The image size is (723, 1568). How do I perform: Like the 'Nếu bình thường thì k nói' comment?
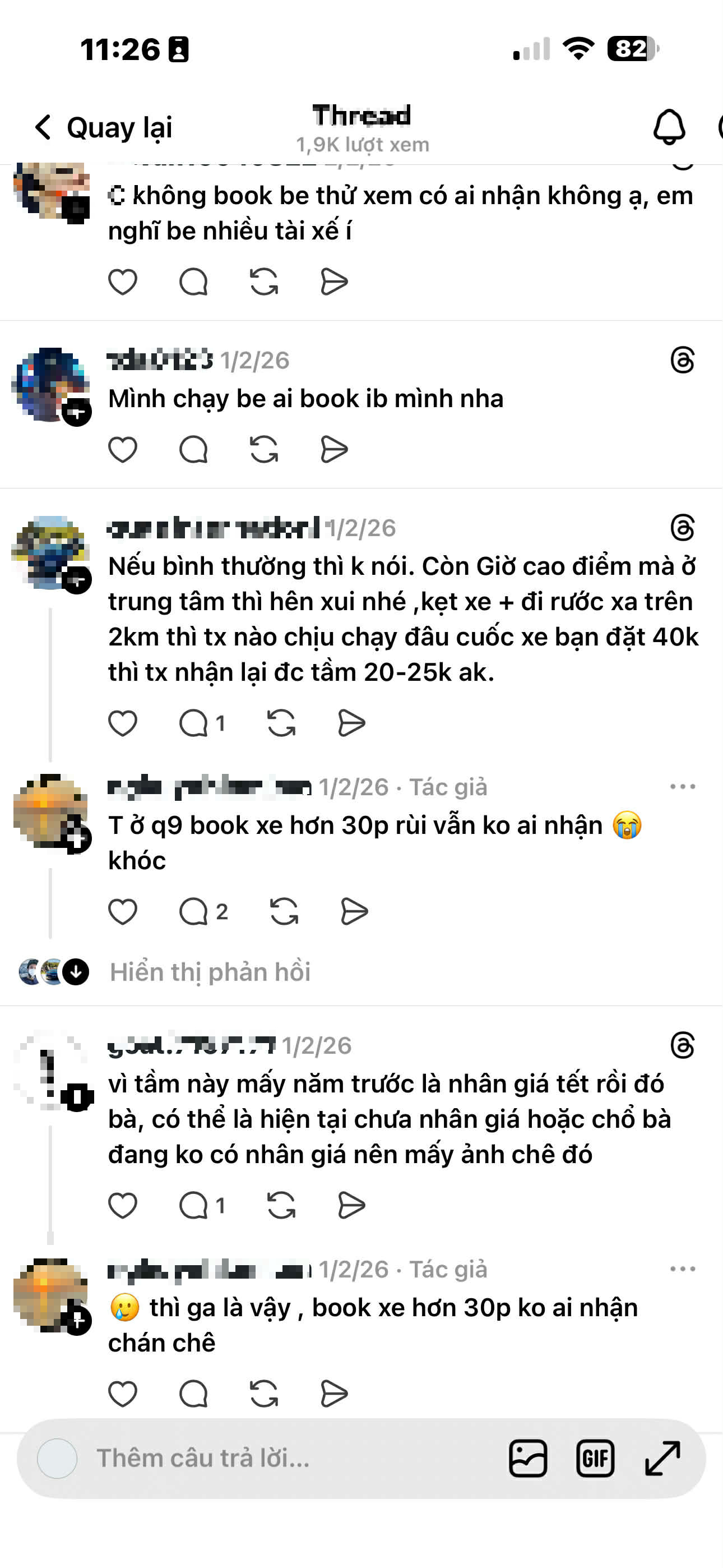point(122,723)
